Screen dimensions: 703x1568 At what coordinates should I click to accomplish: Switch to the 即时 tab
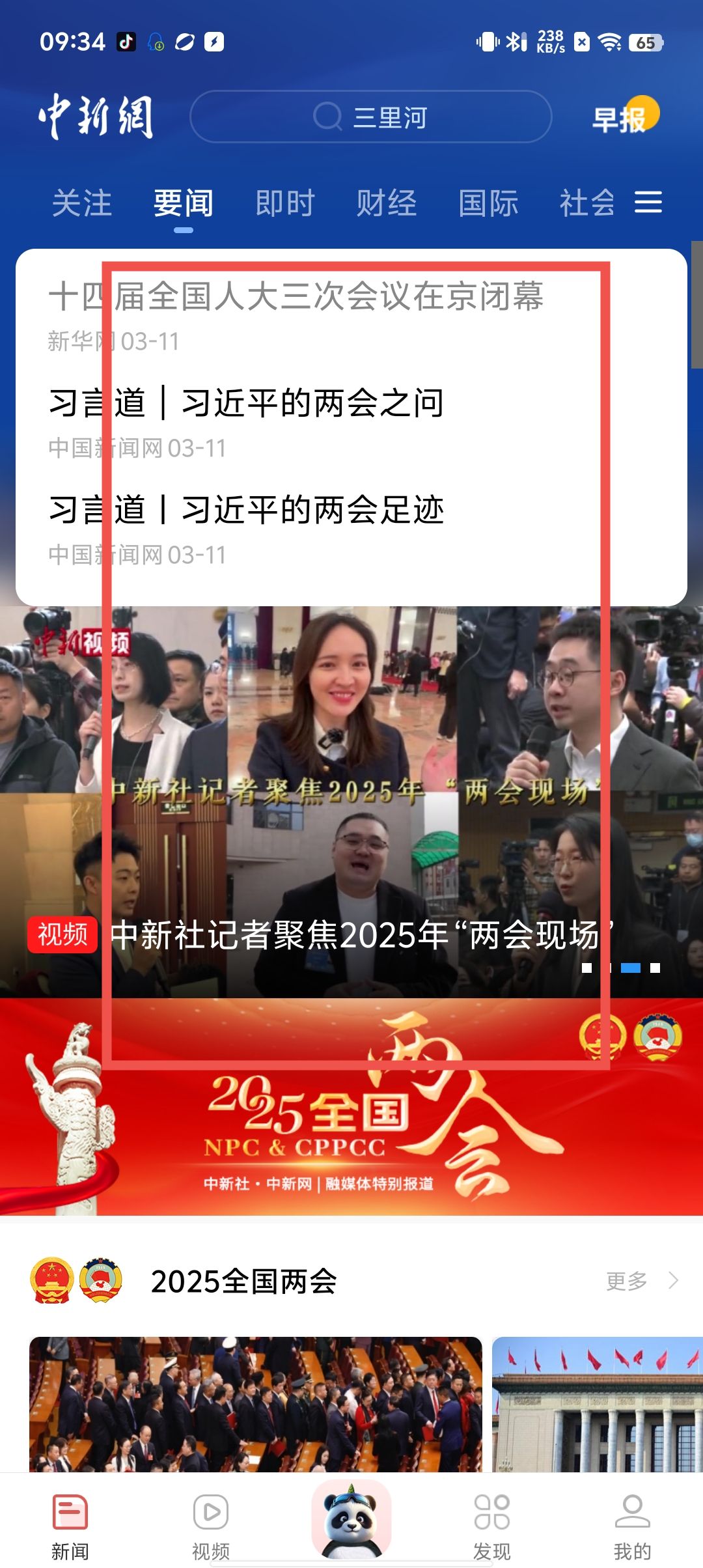284,203
